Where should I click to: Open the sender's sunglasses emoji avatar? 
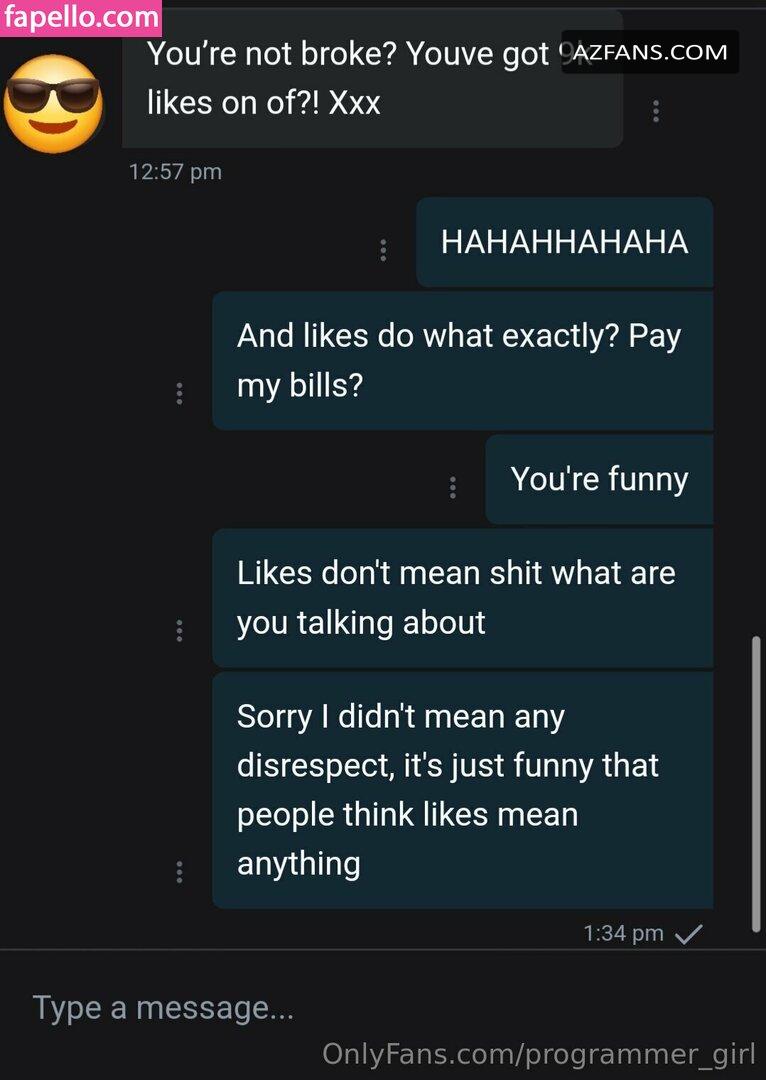[x=54, y=102]
